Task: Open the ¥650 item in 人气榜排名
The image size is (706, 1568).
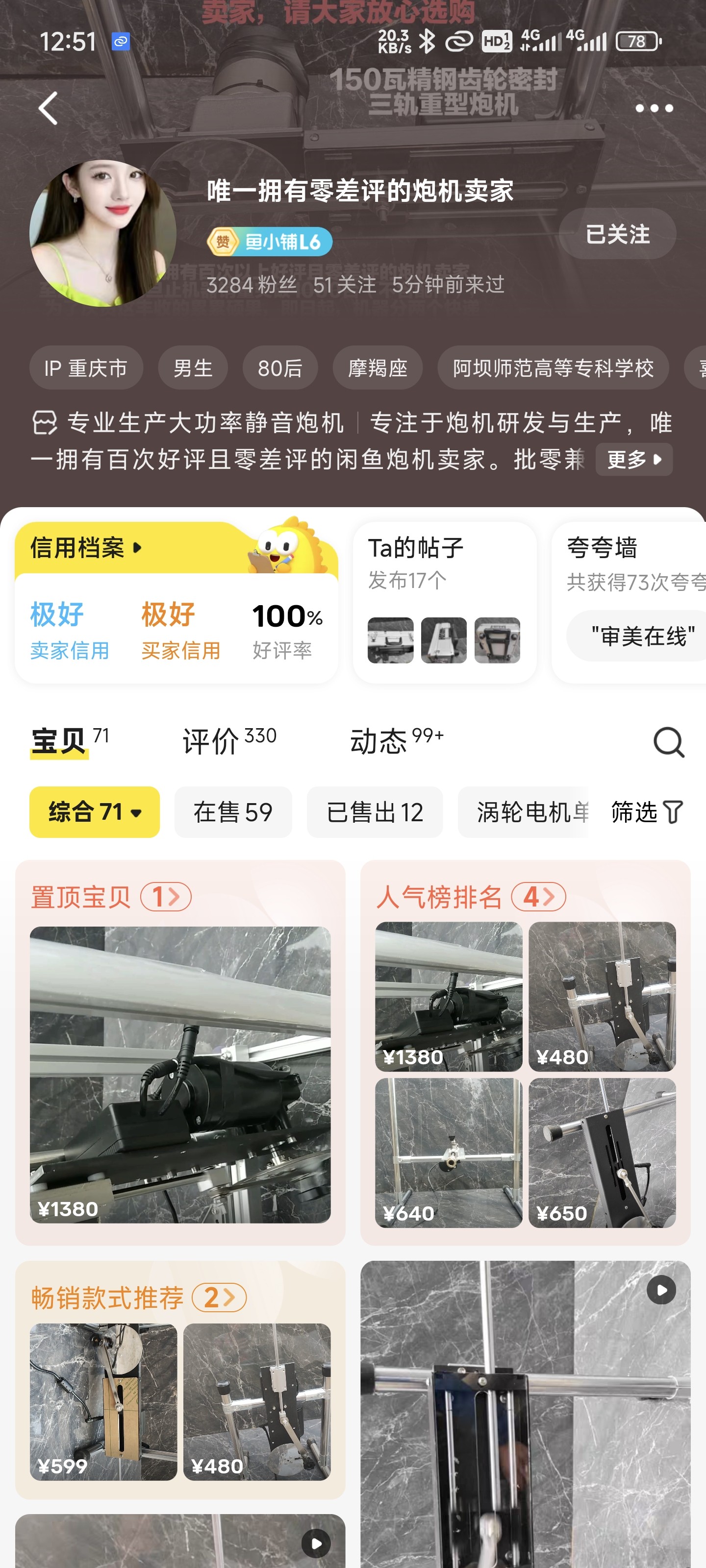Action: (602, 1152)
